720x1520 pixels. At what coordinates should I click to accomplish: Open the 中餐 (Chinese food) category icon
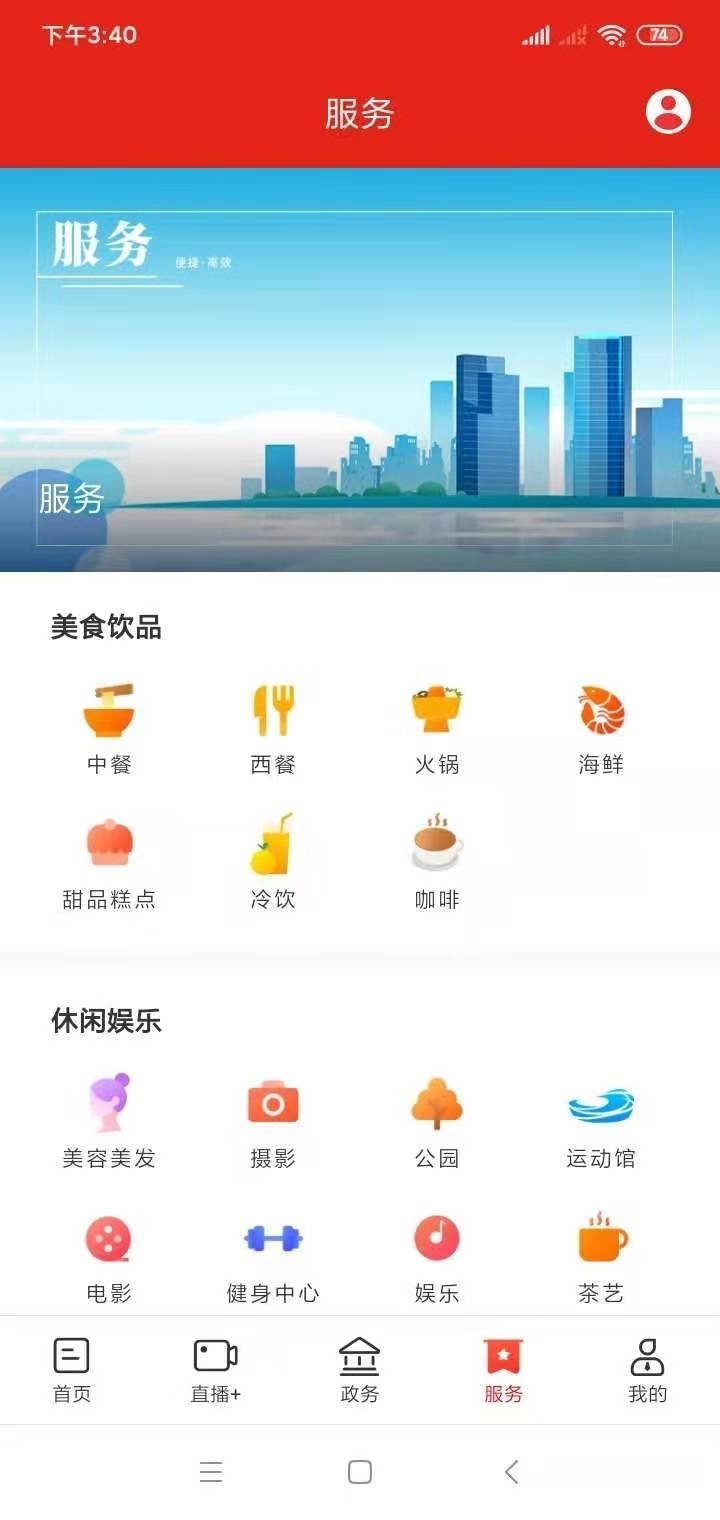tap(110, 710)
